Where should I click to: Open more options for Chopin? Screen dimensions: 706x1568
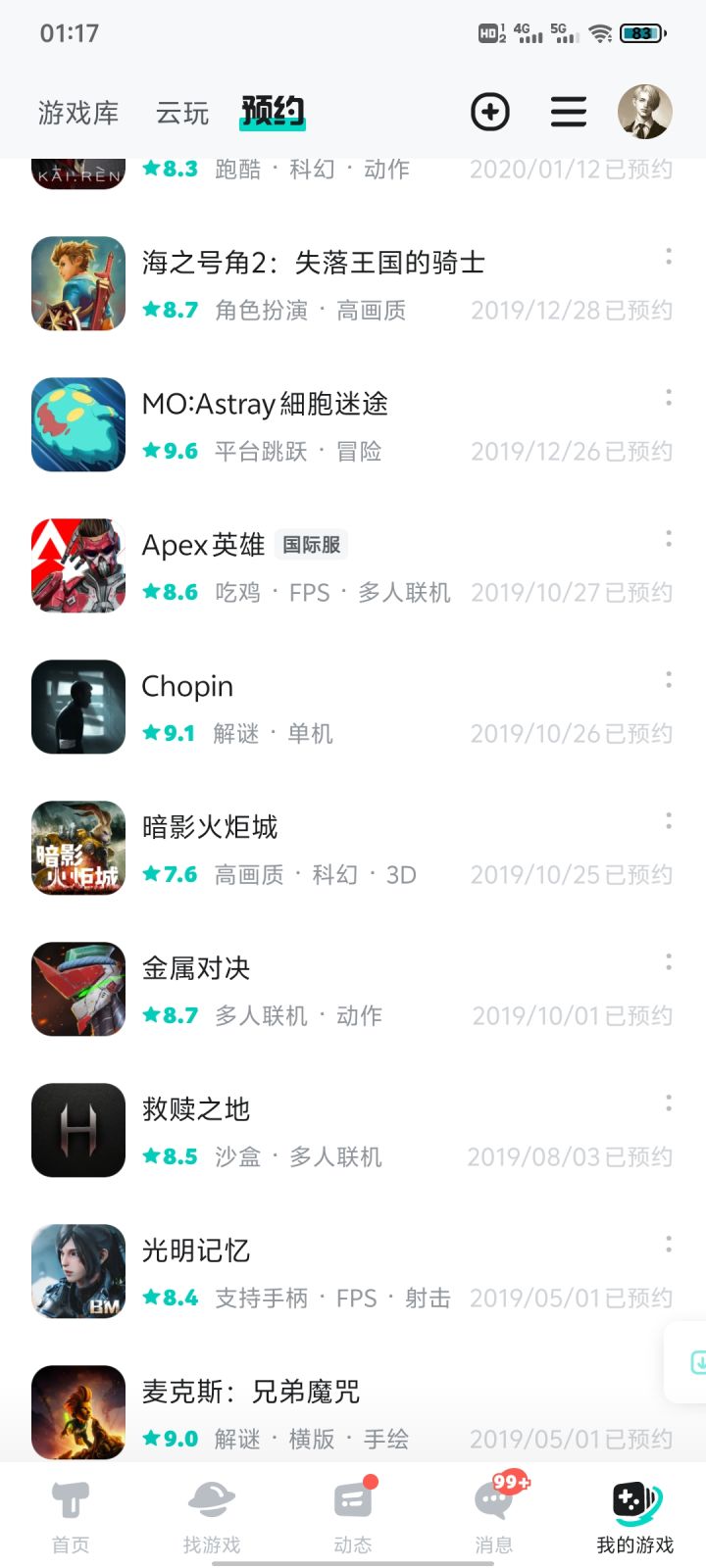[669, 680]
